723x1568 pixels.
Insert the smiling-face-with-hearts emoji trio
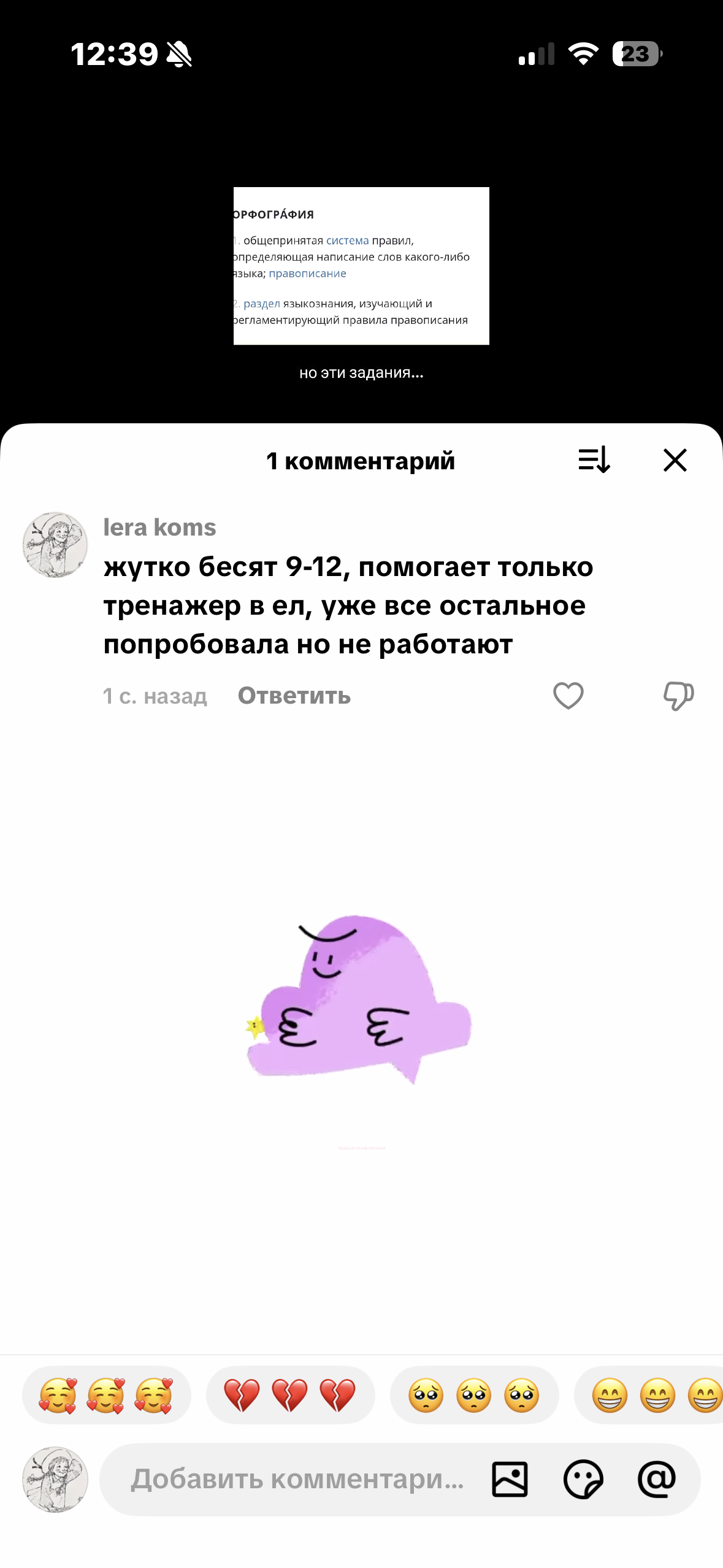(106, 1395)
